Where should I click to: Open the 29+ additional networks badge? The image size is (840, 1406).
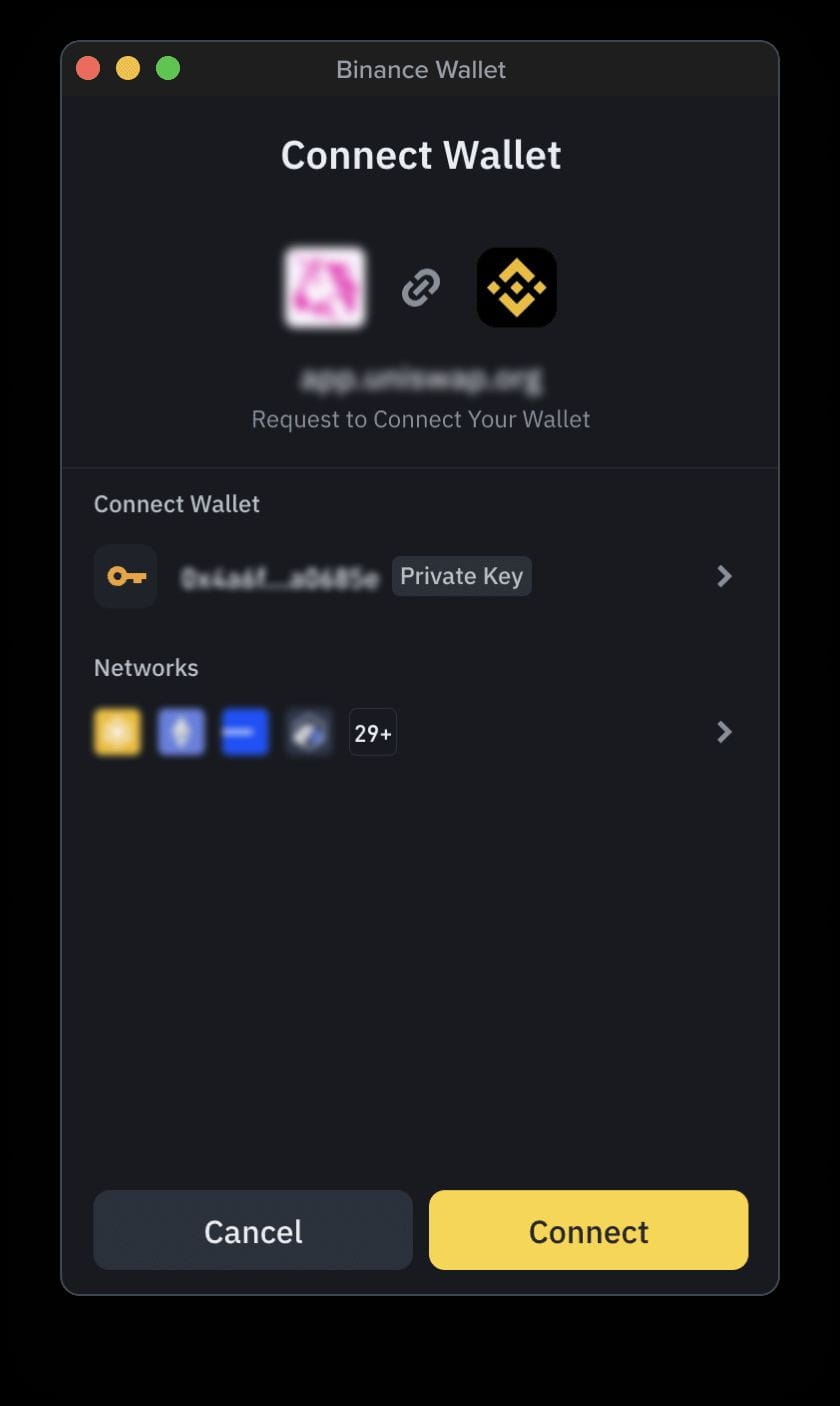tap(372, 732)
